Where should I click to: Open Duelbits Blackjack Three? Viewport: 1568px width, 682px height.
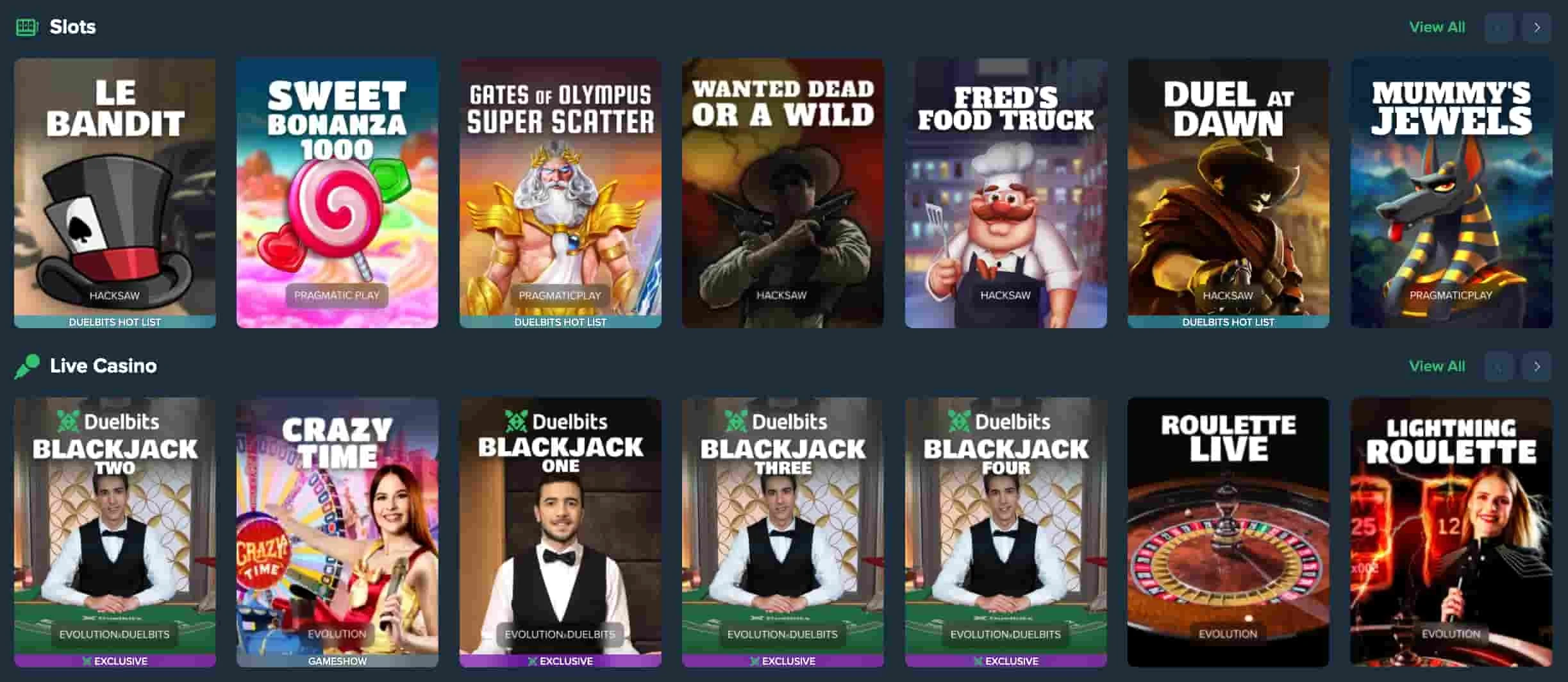coord(783,532)
